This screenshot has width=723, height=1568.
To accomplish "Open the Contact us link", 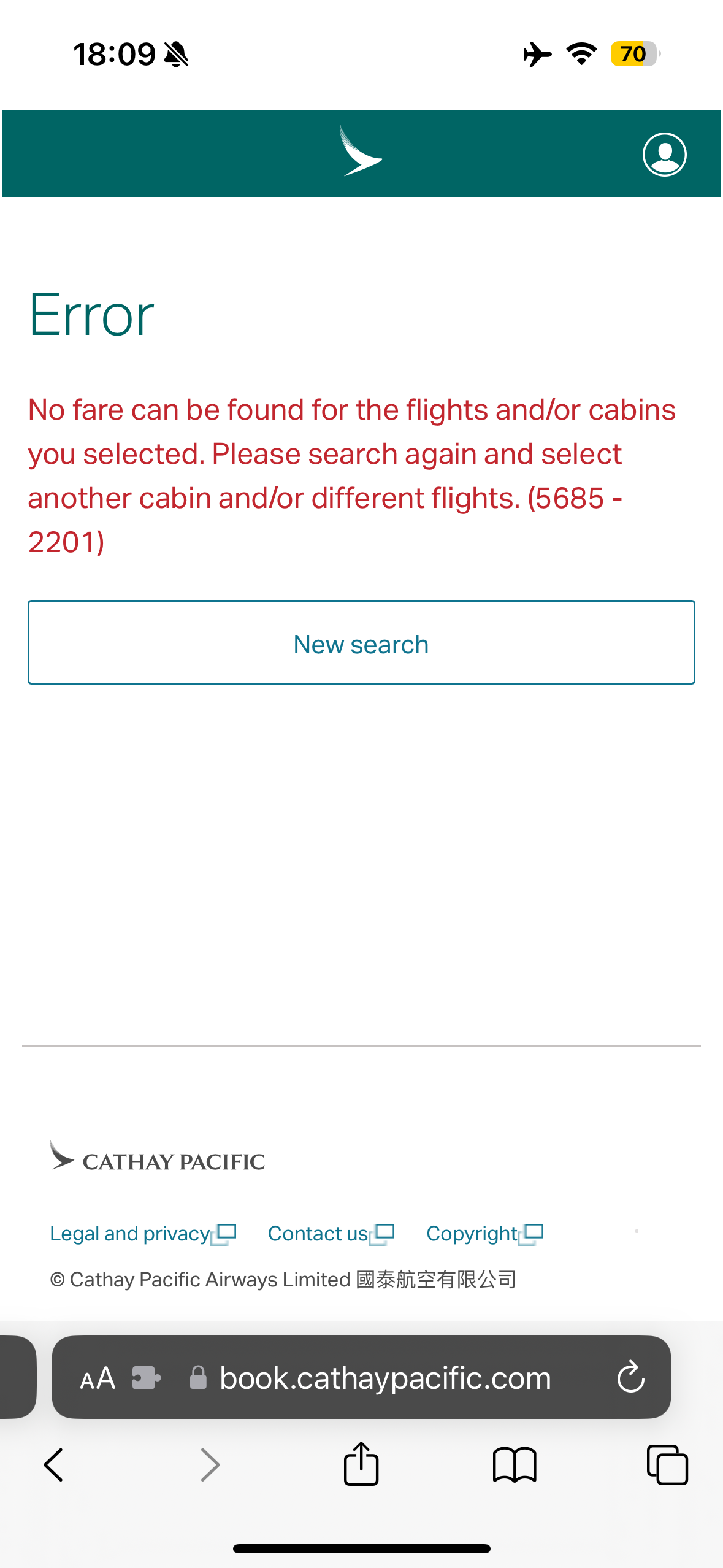I will click(x=318, y=1233).
